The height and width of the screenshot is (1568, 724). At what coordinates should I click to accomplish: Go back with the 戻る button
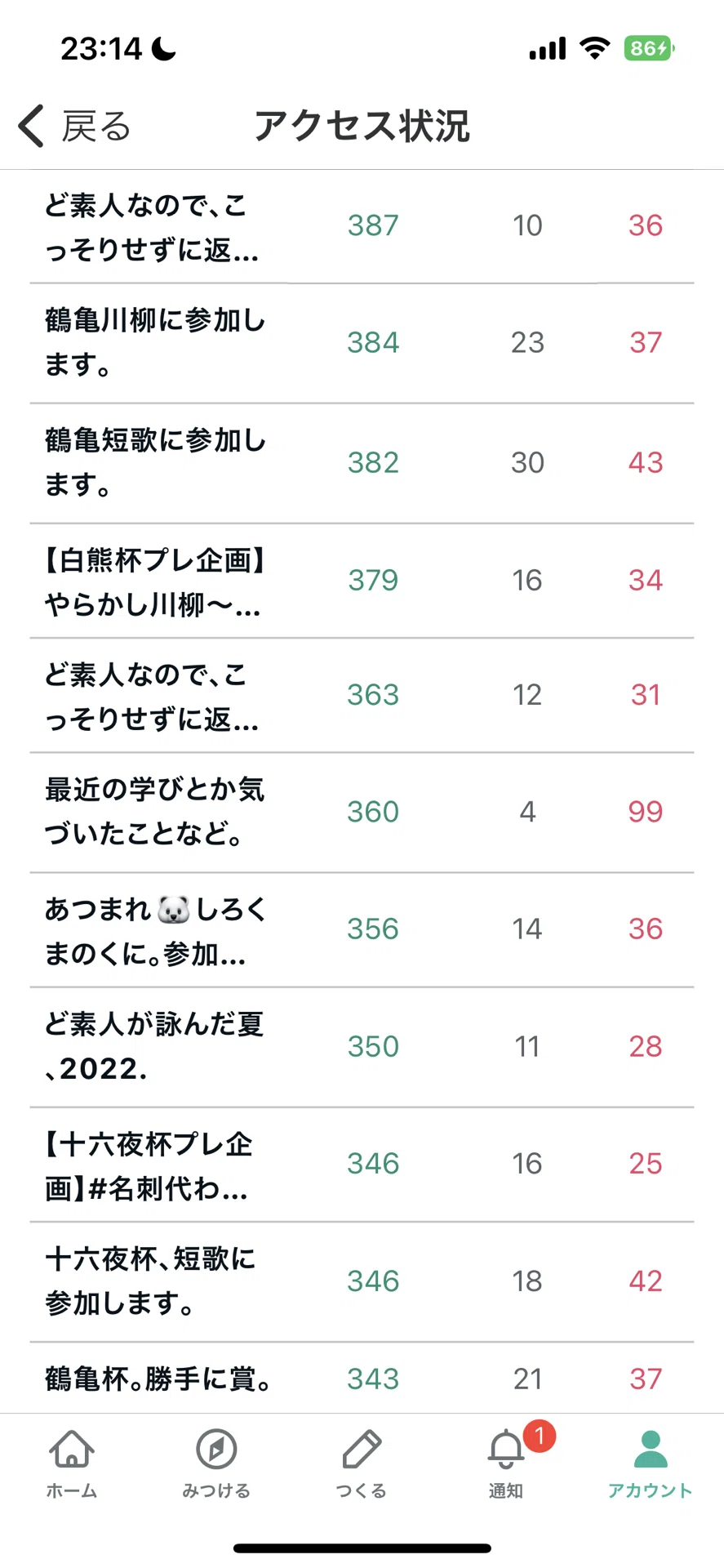pyautogui.click(x=75, y=127)
